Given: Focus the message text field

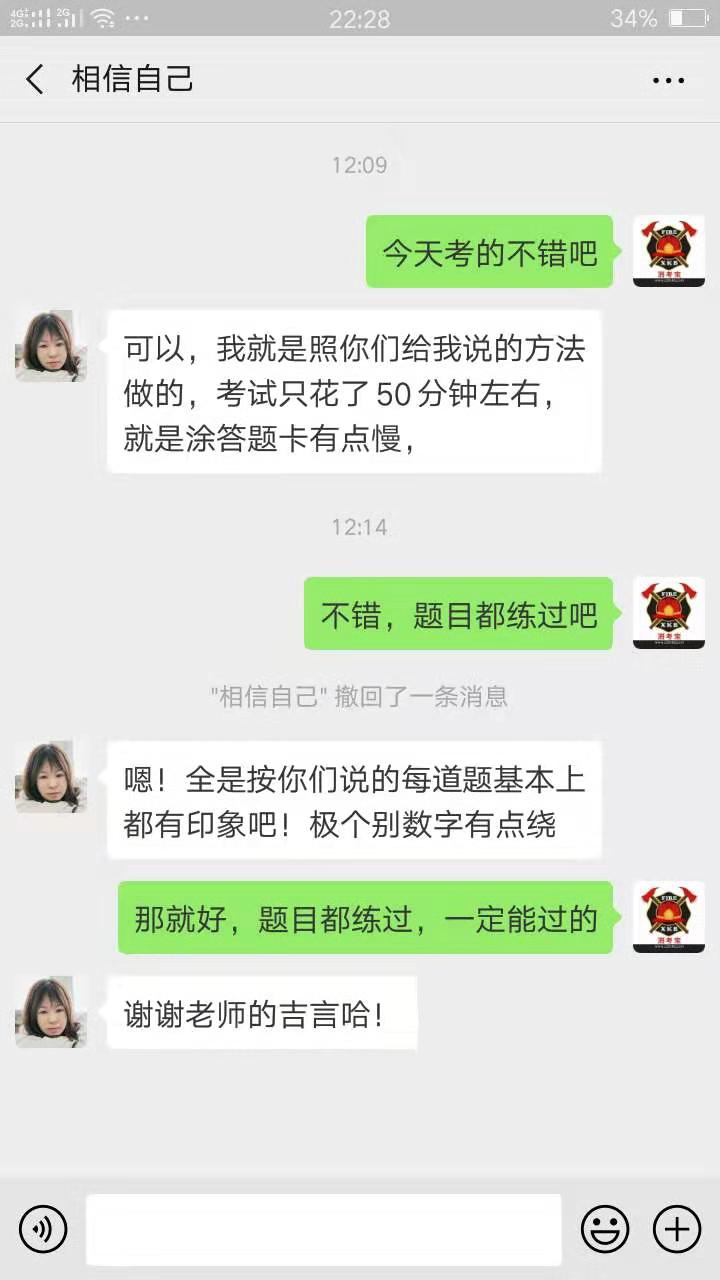Looking at the screenshot, I should click(x=323, y=1229).
